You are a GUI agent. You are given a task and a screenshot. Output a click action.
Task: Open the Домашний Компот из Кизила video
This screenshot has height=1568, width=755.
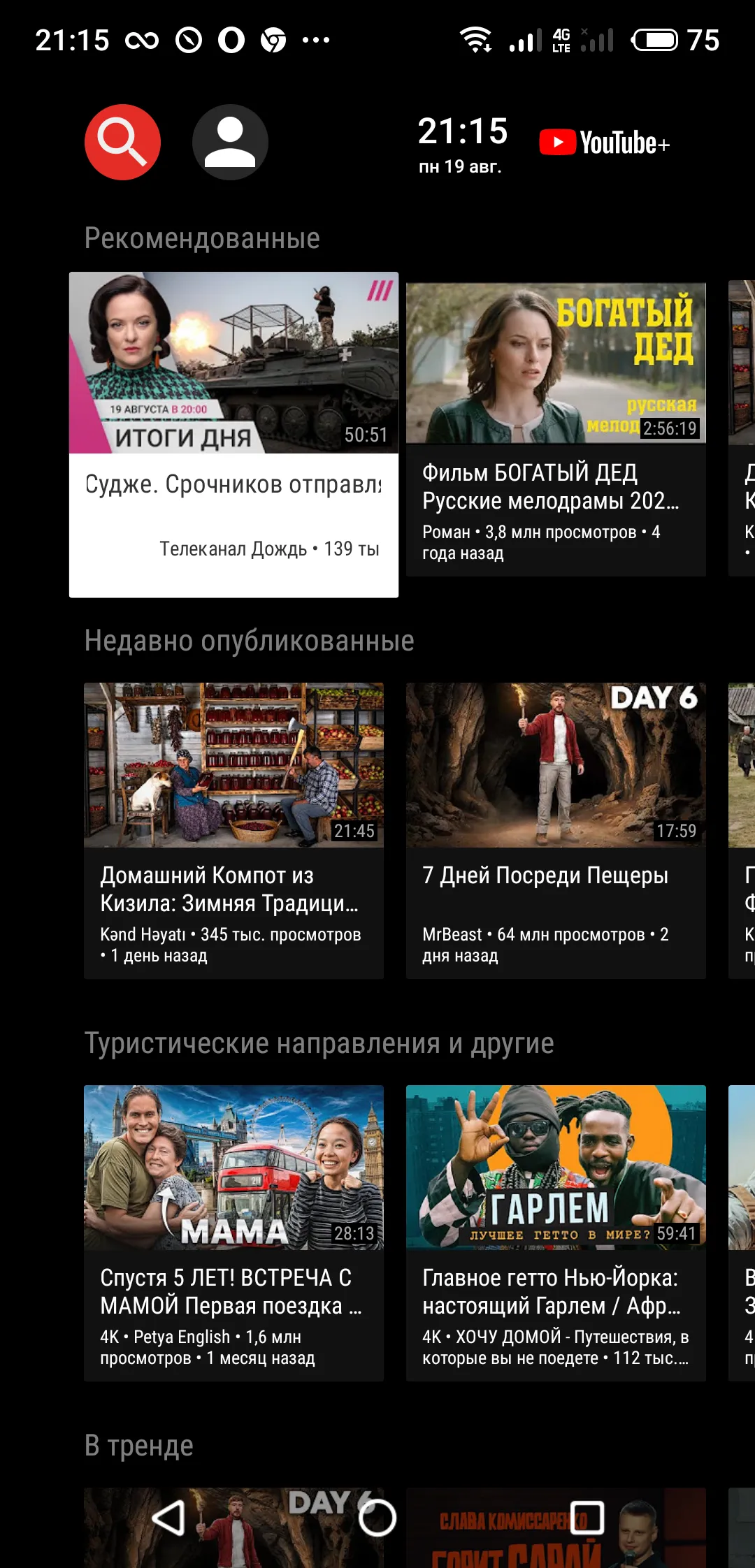(233, 830)
